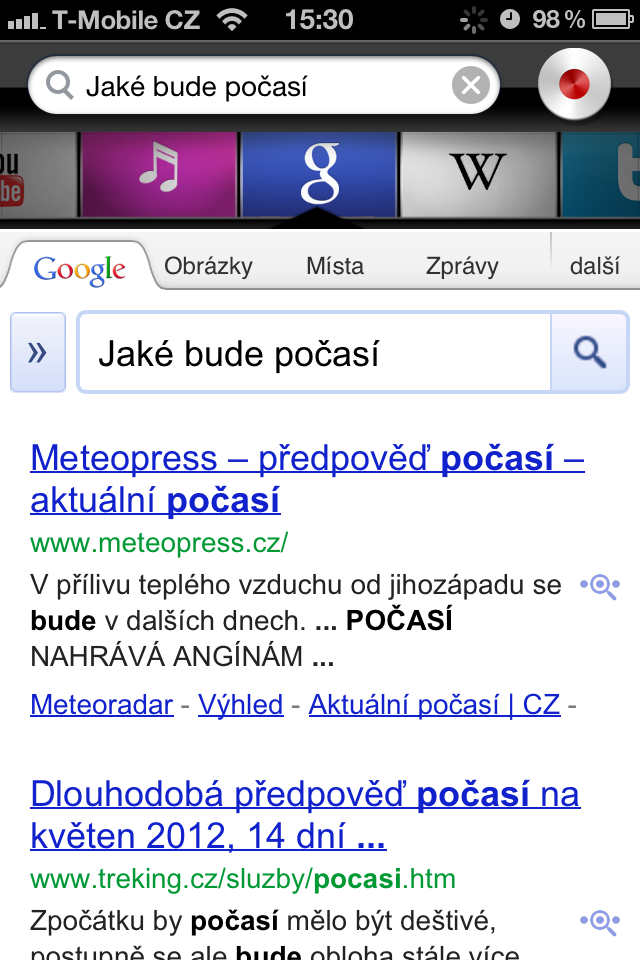This screenshot has height=960, width=640.
Task: Open the další options tab
Action: [595, 267]
